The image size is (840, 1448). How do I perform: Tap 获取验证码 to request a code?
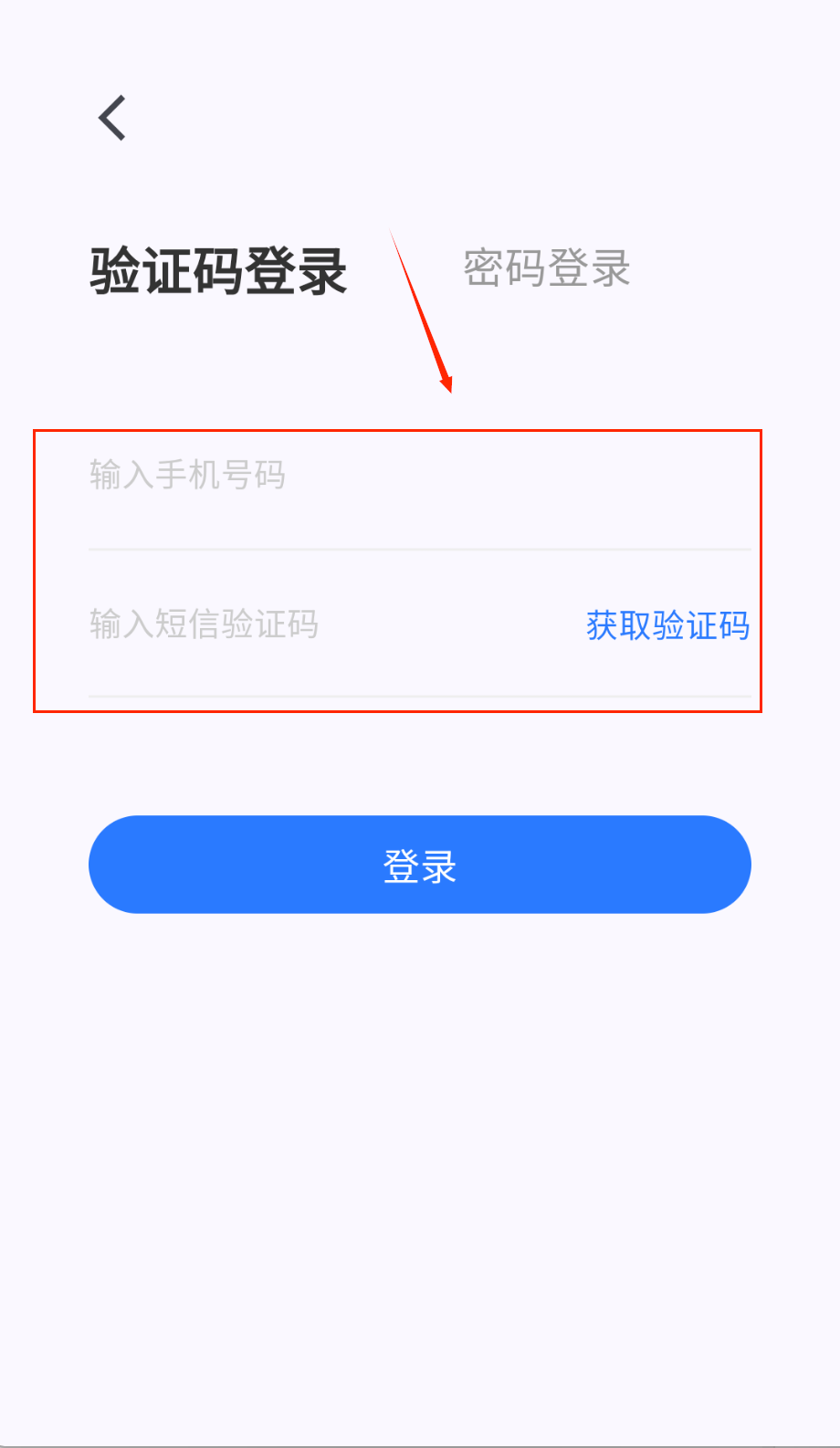(667, 625)
